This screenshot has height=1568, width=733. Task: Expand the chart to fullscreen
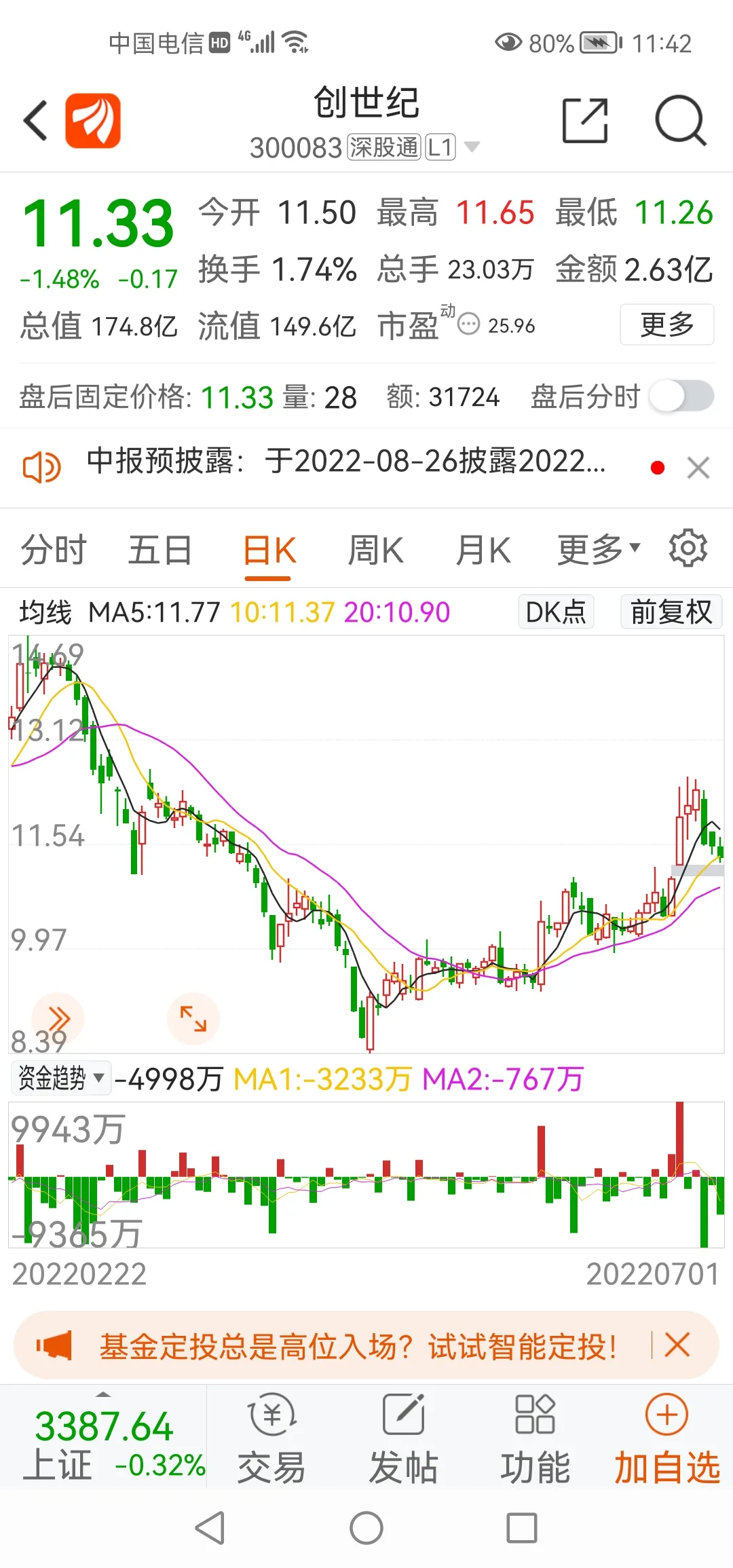193,1019
